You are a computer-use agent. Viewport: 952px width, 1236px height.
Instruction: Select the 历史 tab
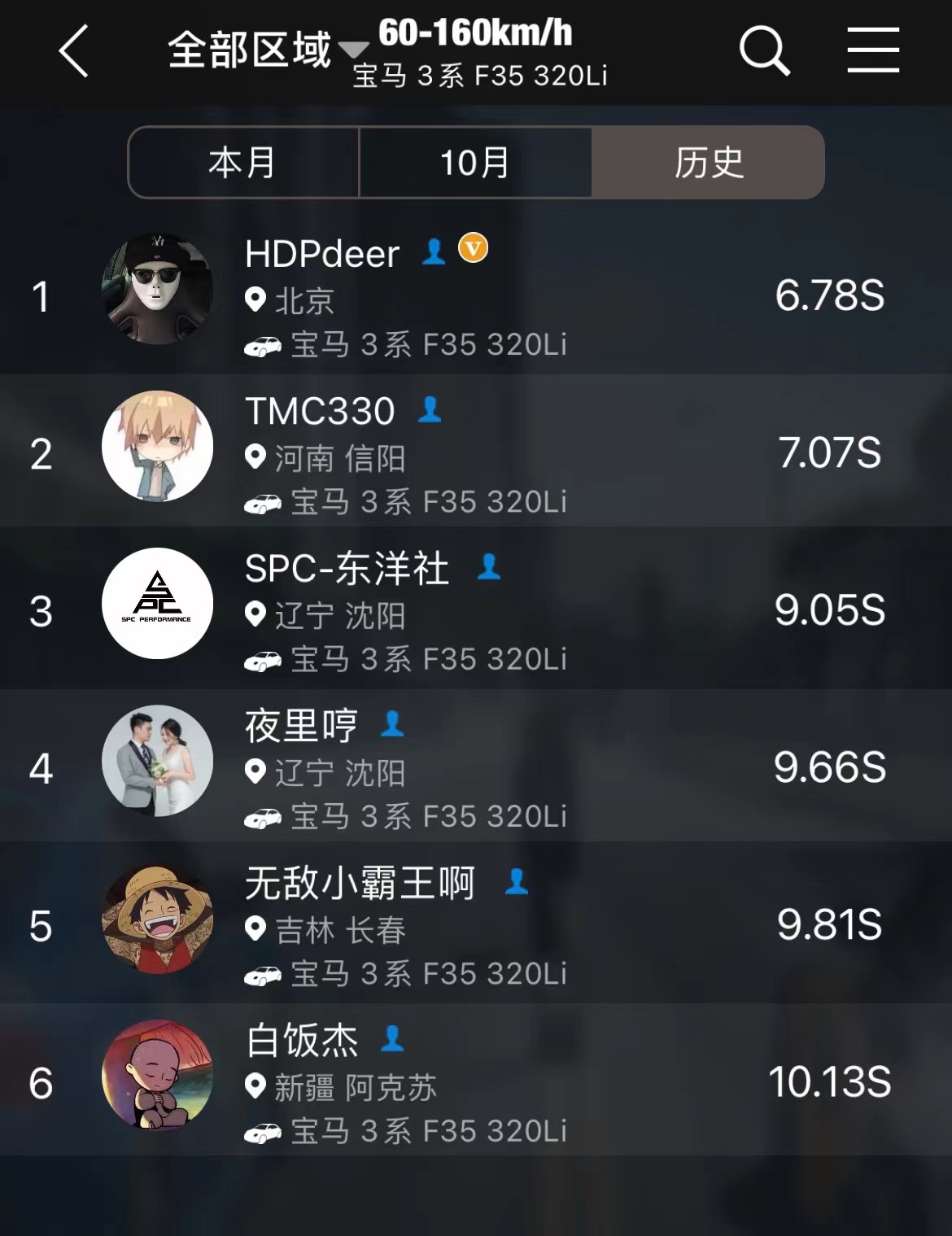[x=708, y=163]
